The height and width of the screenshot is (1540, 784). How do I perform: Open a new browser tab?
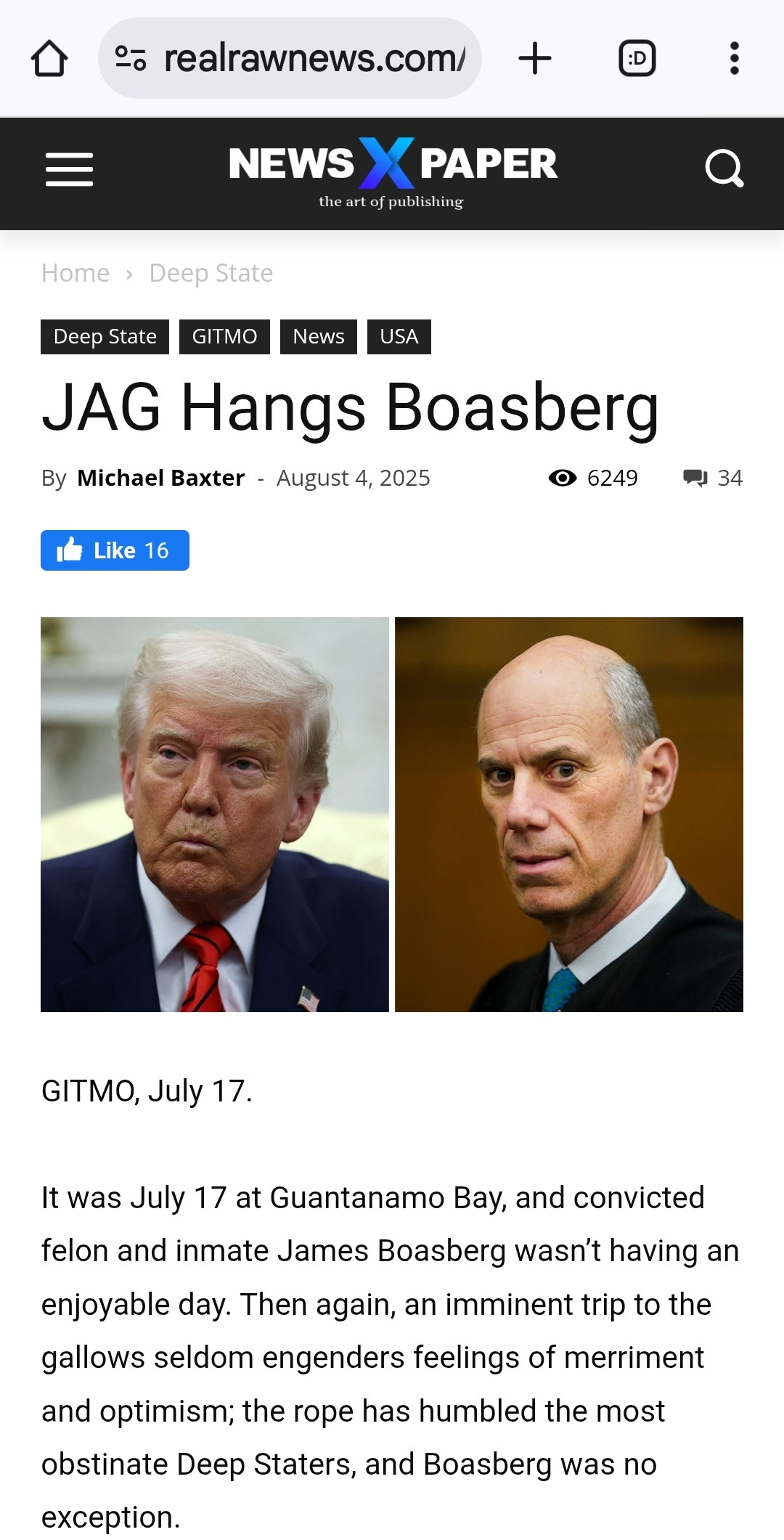coord(535,59)
